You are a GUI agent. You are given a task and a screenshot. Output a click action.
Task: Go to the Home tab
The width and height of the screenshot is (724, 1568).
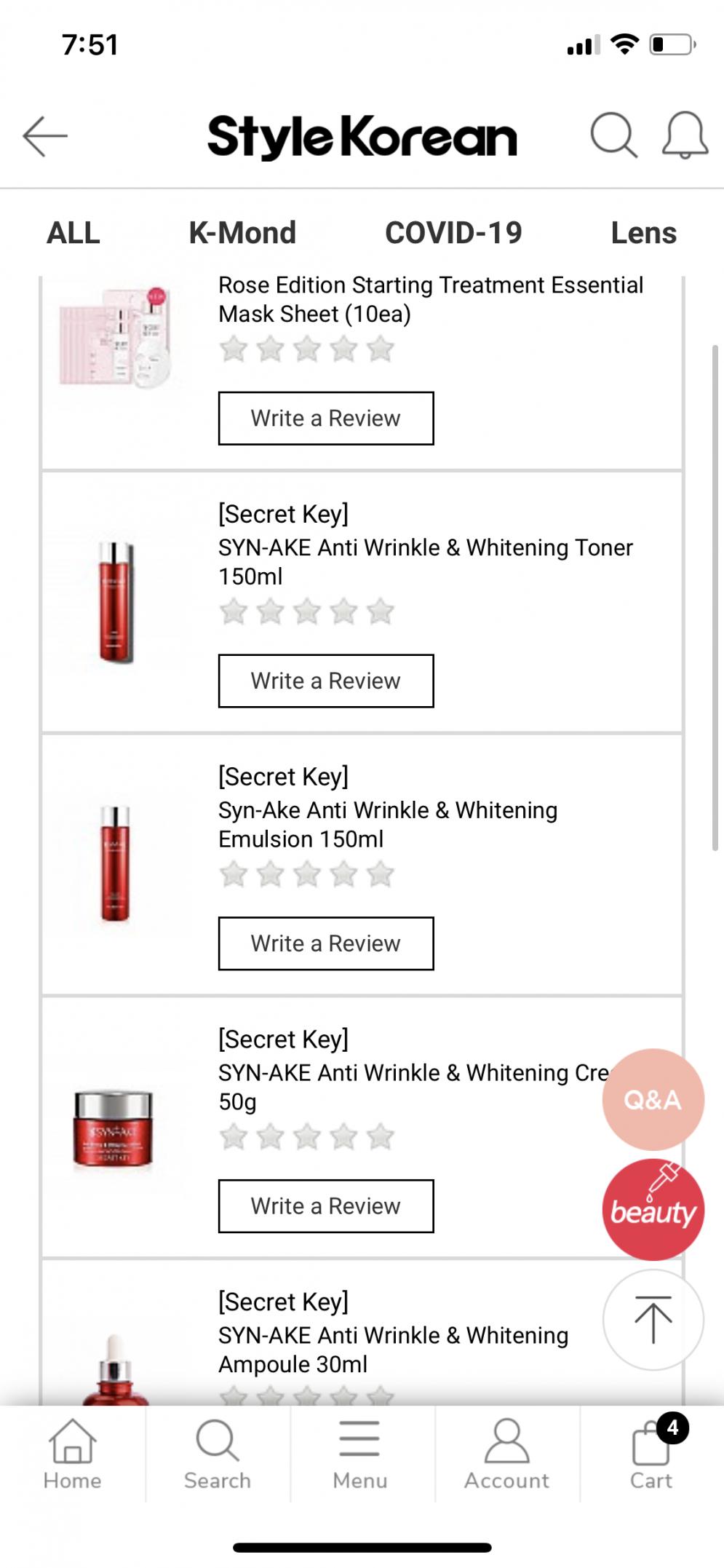[72, 1454]
